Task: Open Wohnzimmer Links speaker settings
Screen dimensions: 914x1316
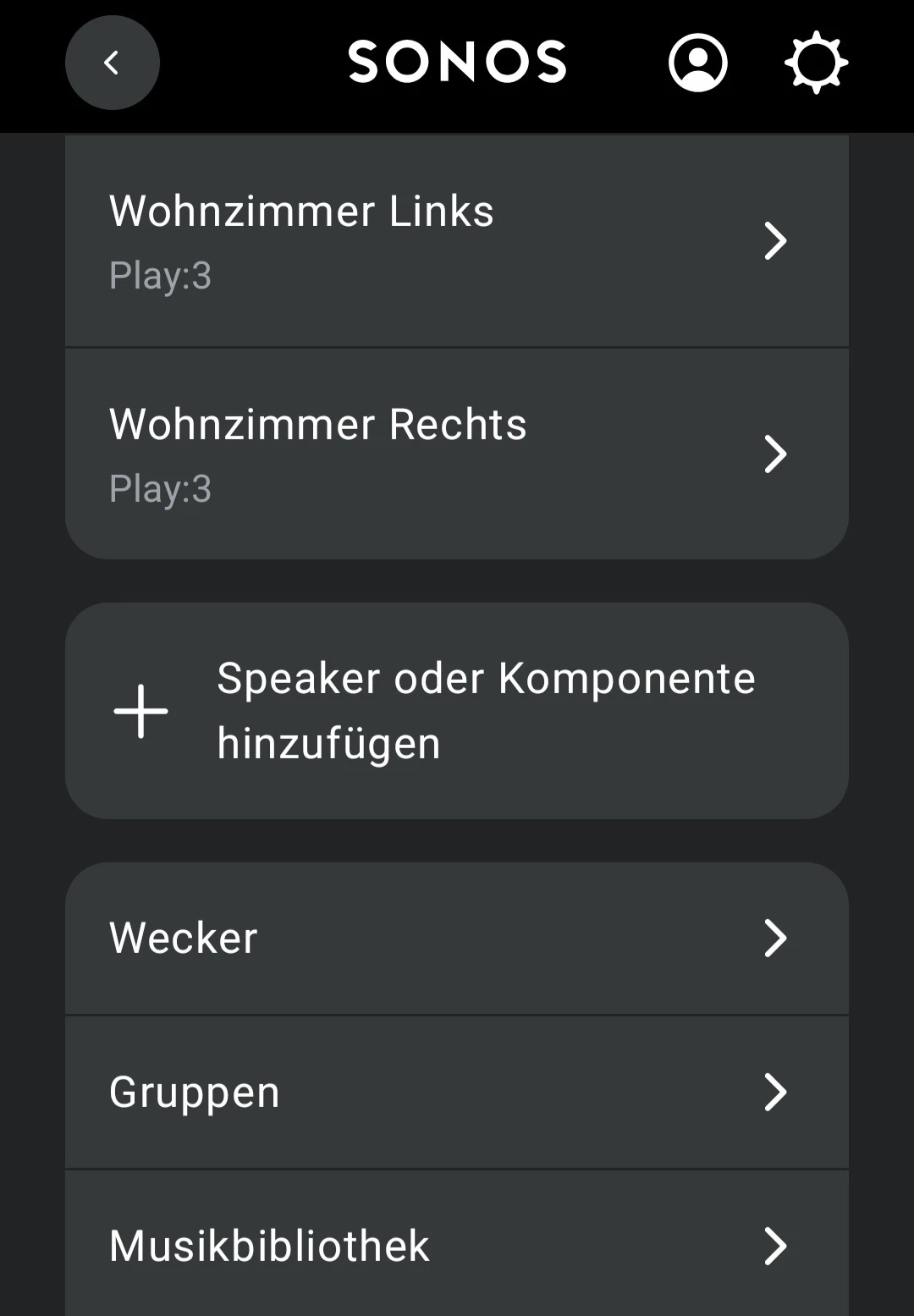Action: [457, 241]
